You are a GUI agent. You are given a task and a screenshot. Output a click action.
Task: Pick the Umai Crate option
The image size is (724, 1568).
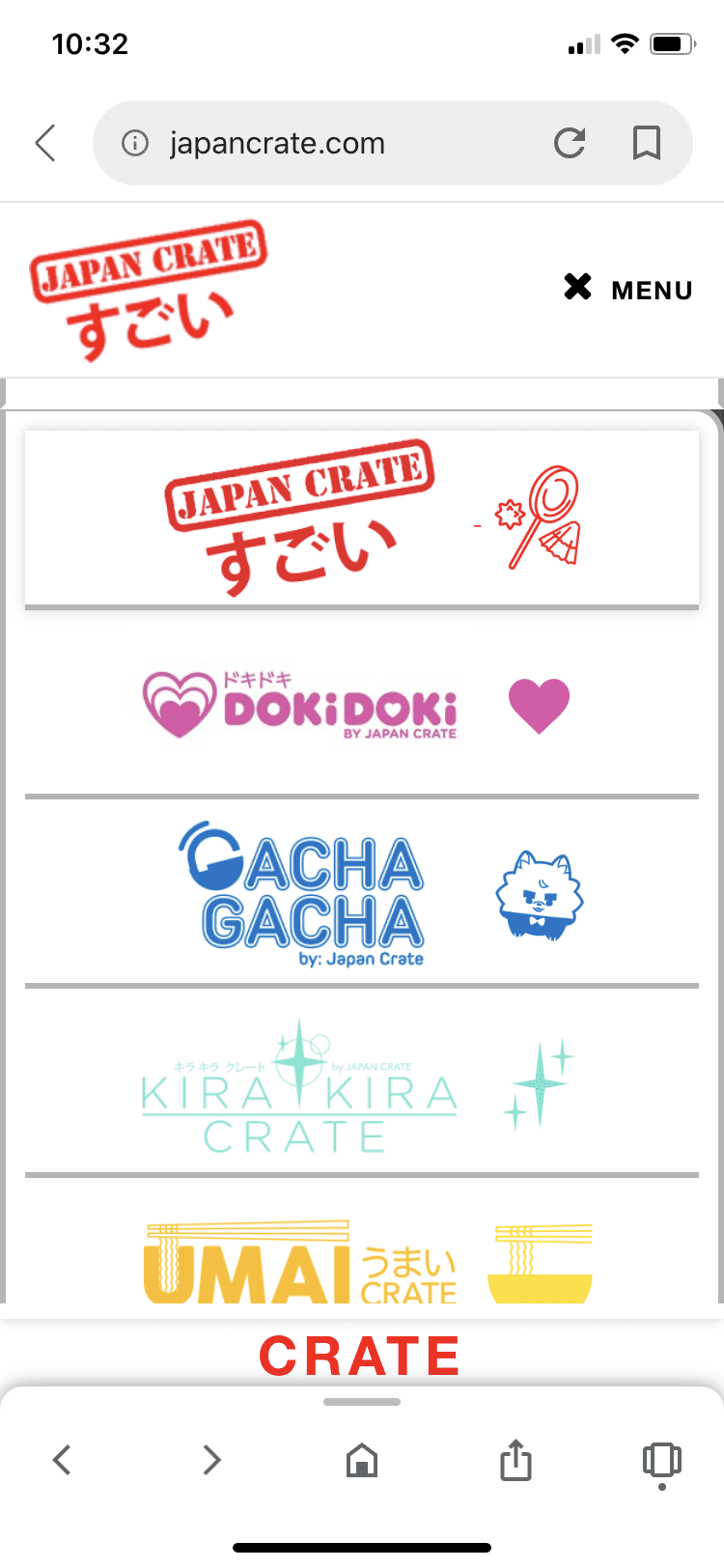[362, 1260]
